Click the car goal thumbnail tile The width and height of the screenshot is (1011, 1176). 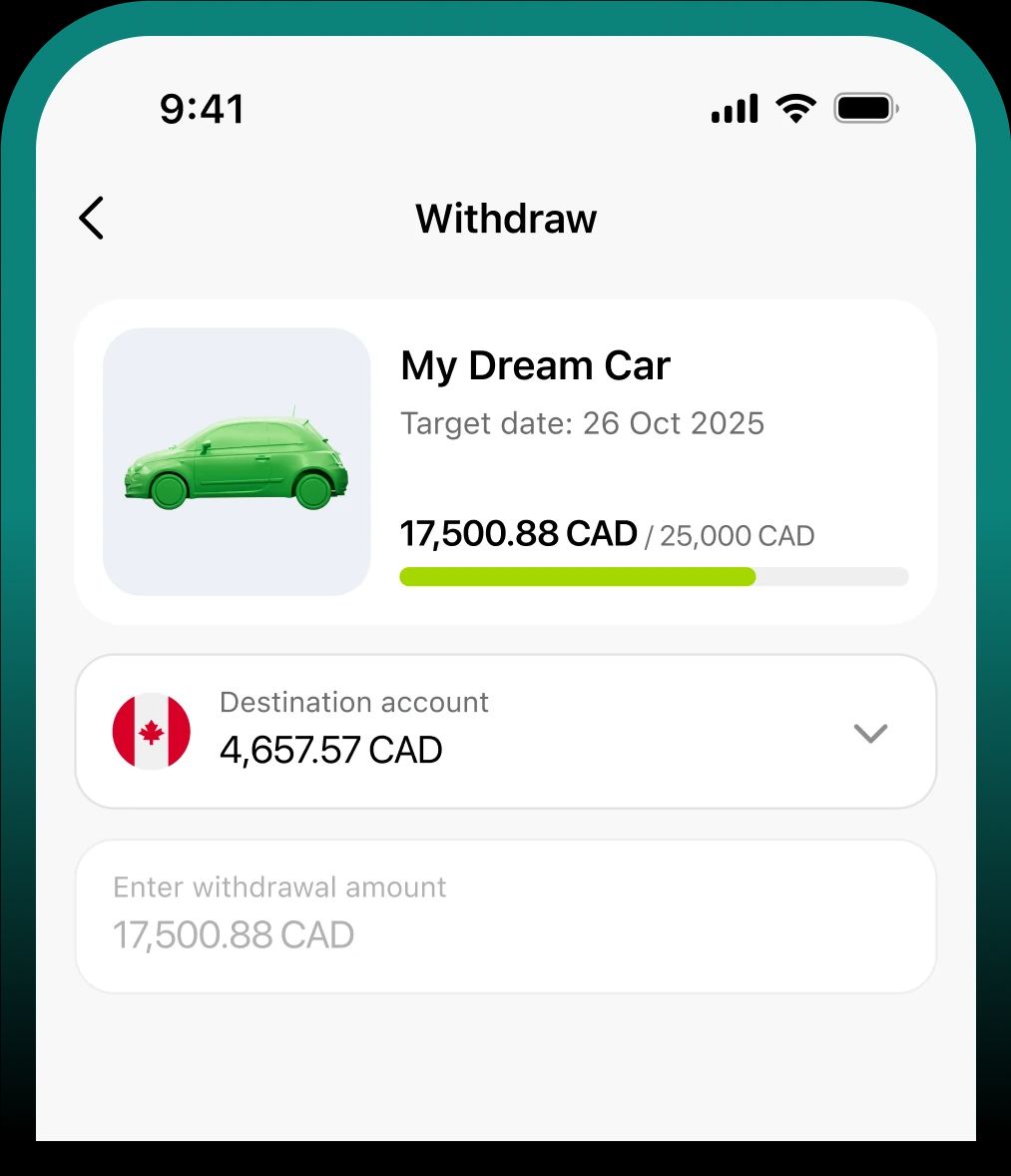coord(235,461)
